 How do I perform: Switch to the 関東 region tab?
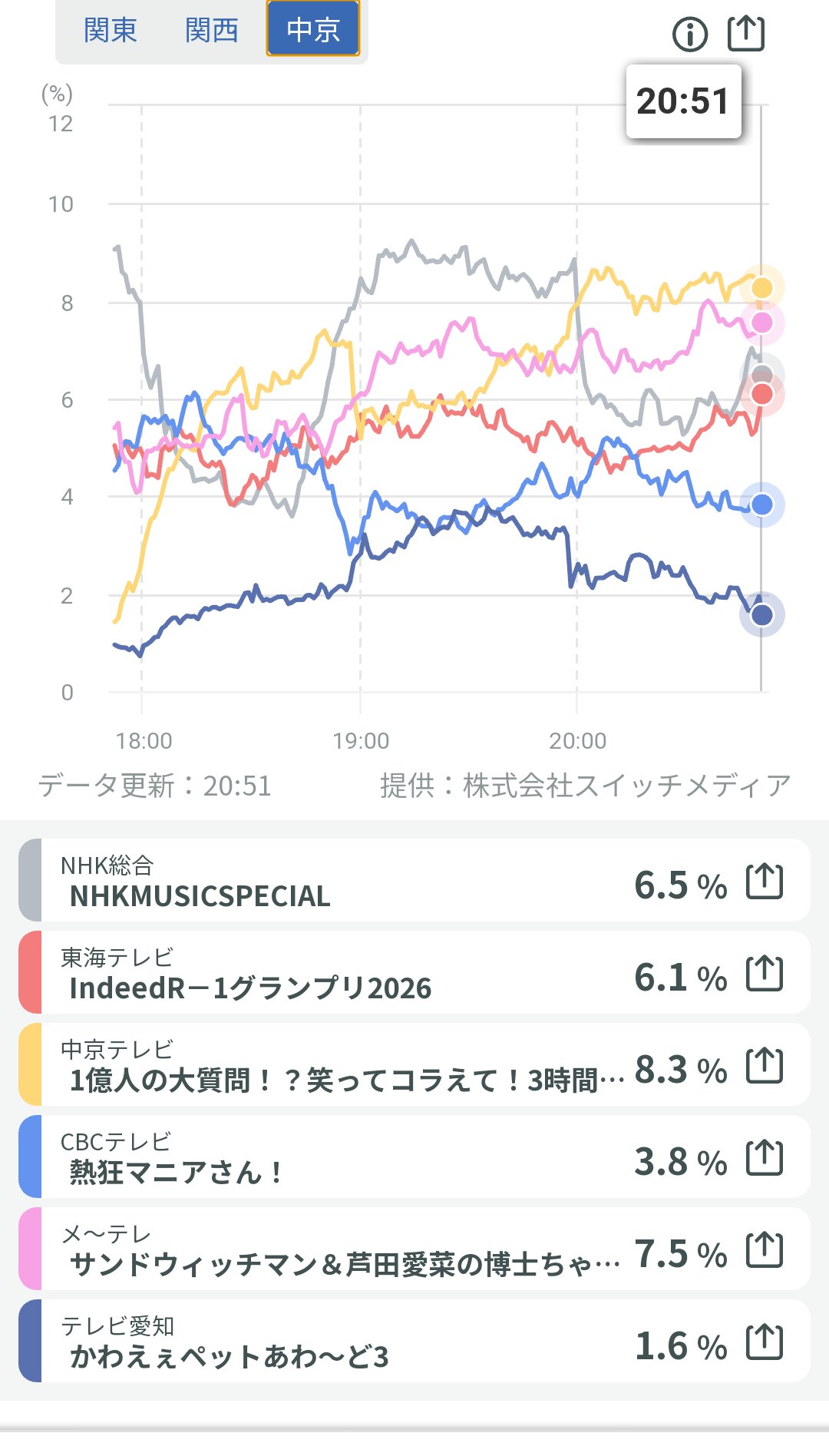[x=110, y=31]
